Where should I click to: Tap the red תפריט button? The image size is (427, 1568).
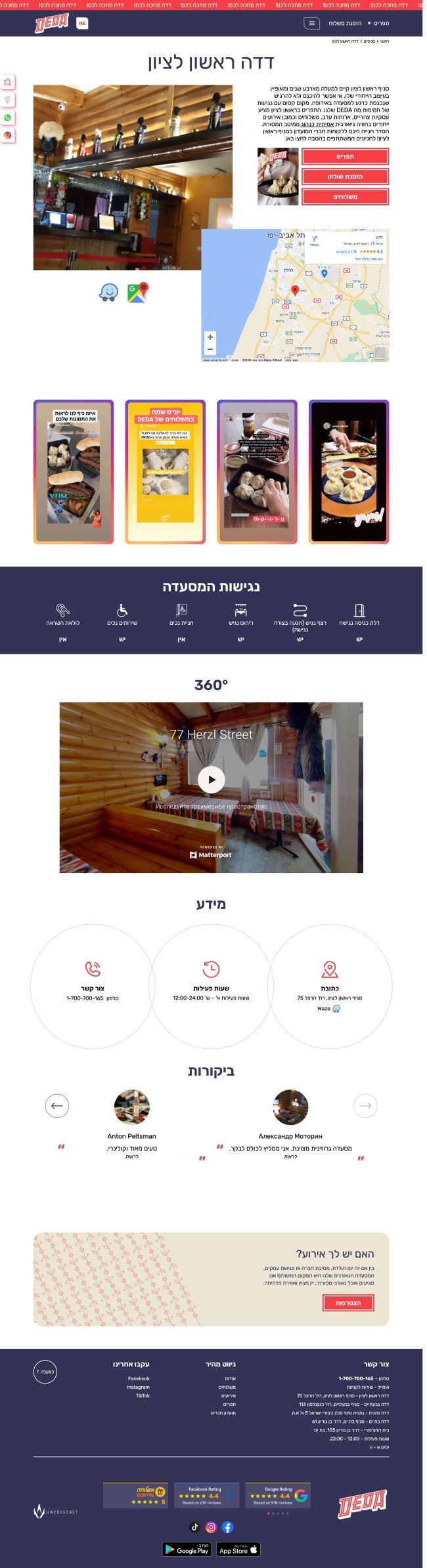coord(345,156)
